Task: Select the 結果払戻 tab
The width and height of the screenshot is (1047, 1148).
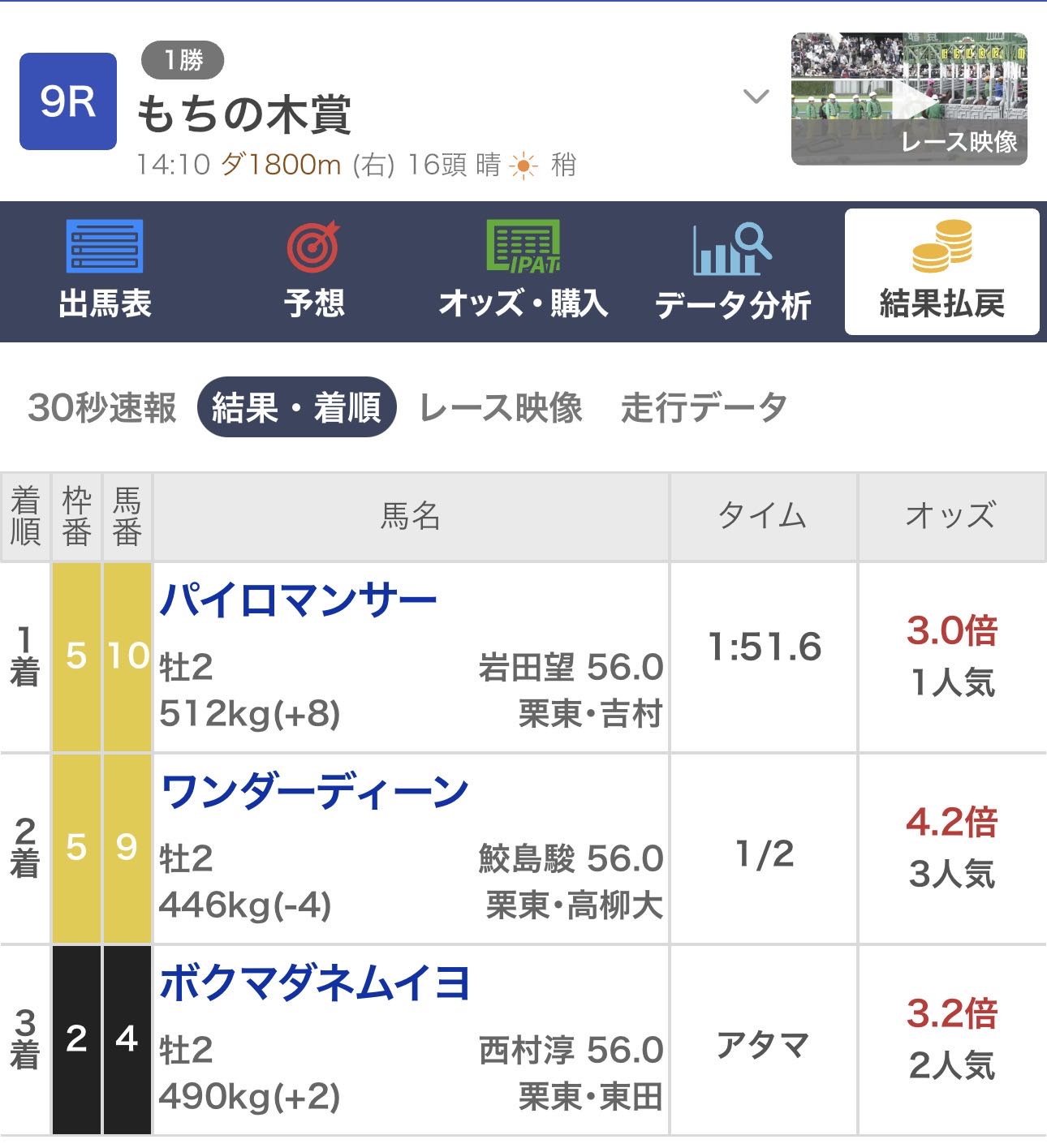Action: [941, 272]
